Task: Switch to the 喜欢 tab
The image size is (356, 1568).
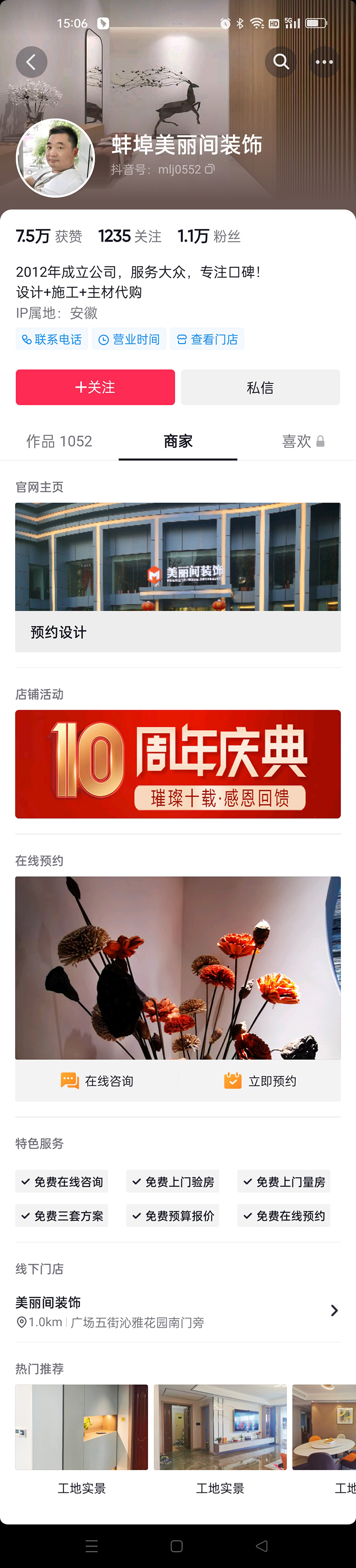Action: [302, 441]
